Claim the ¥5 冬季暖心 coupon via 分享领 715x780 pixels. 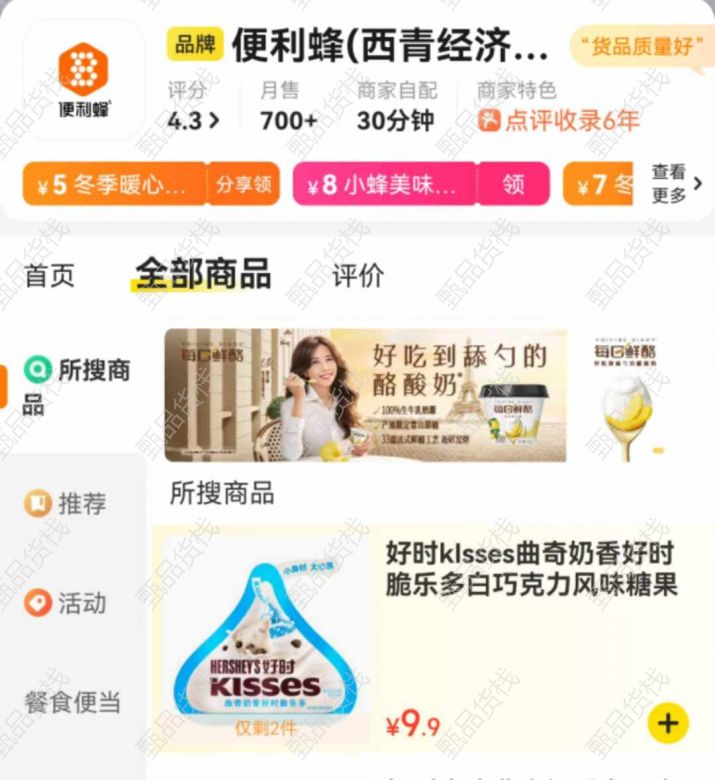pyautogui.click(x=244, y=184)
